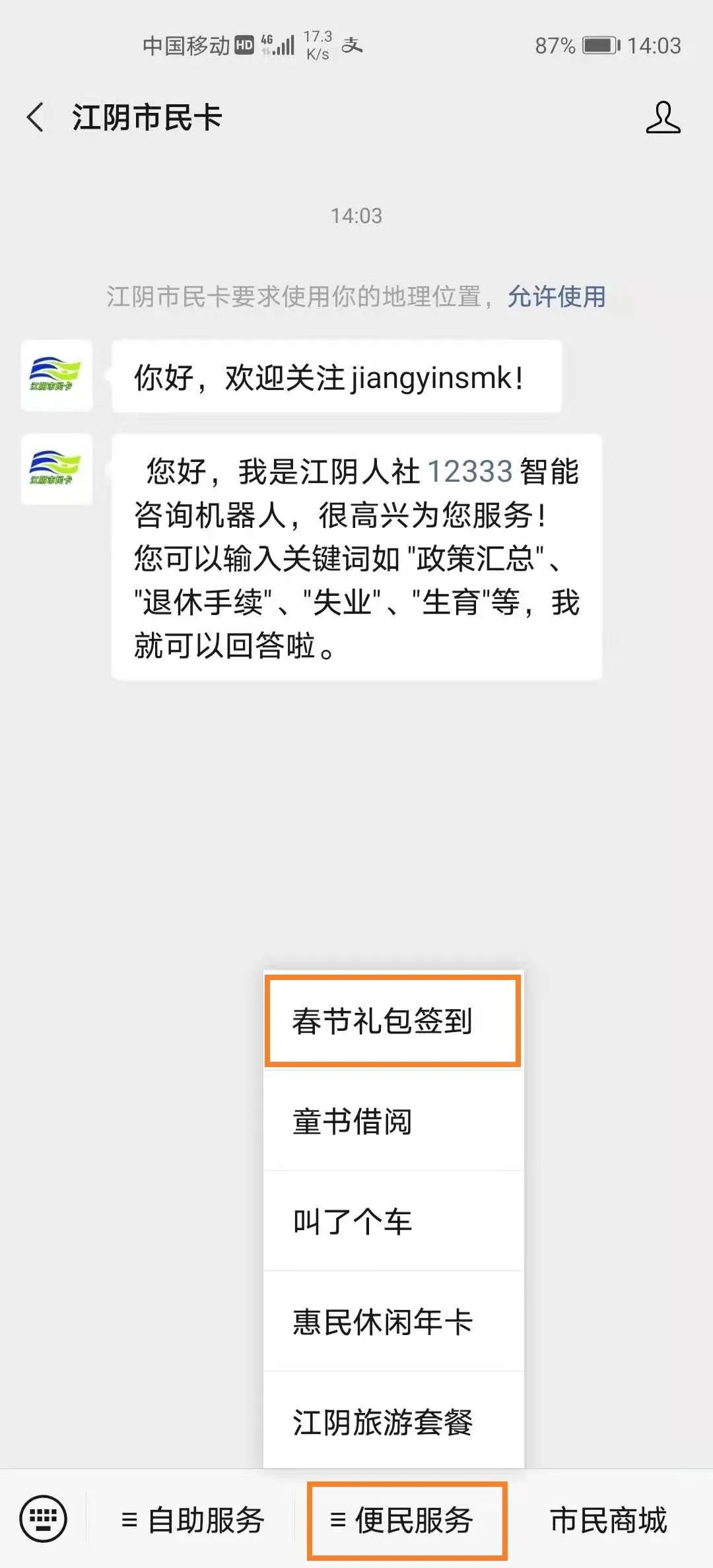Screen dimensions: 713x1568
Task: Go back from 江阴市民卡 chat
Action: tap(36, 118)
